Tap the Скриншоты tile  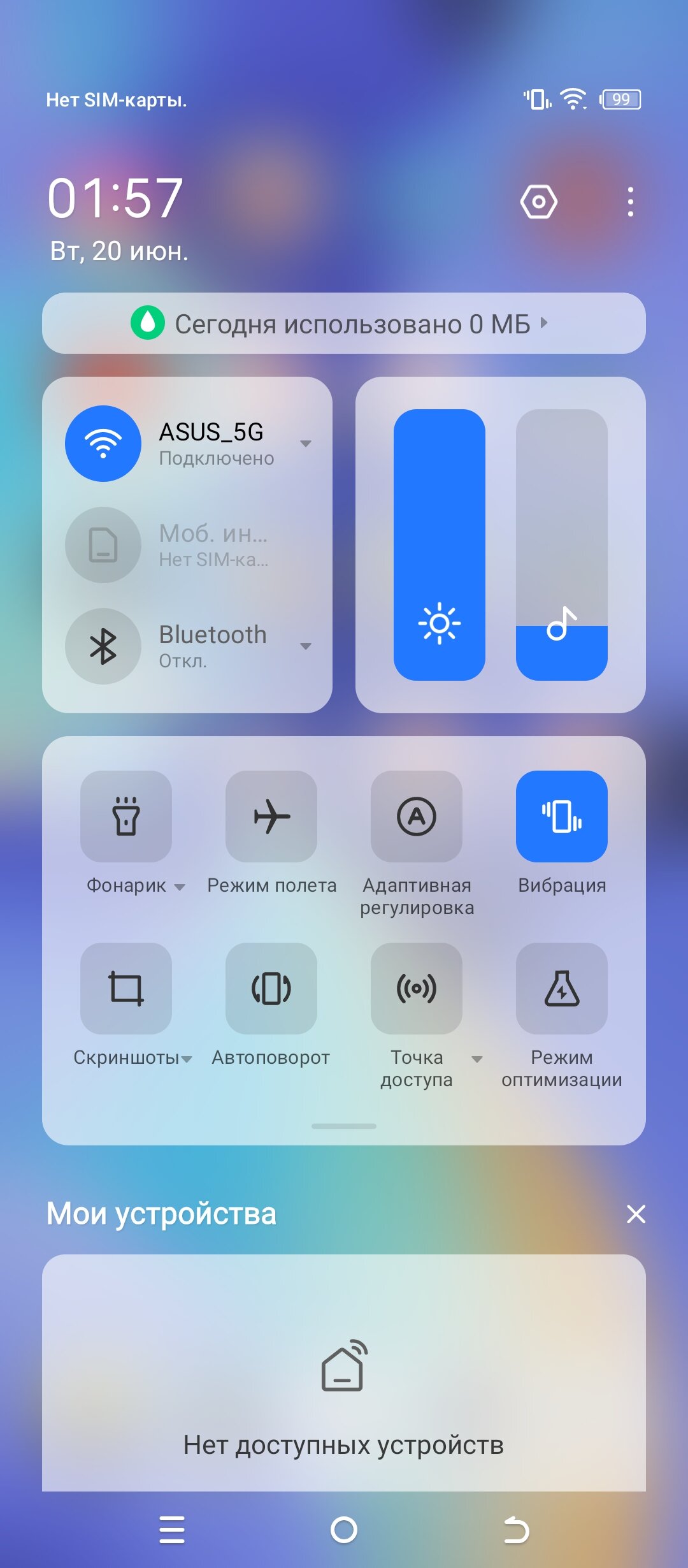click(x=126, y=989)
